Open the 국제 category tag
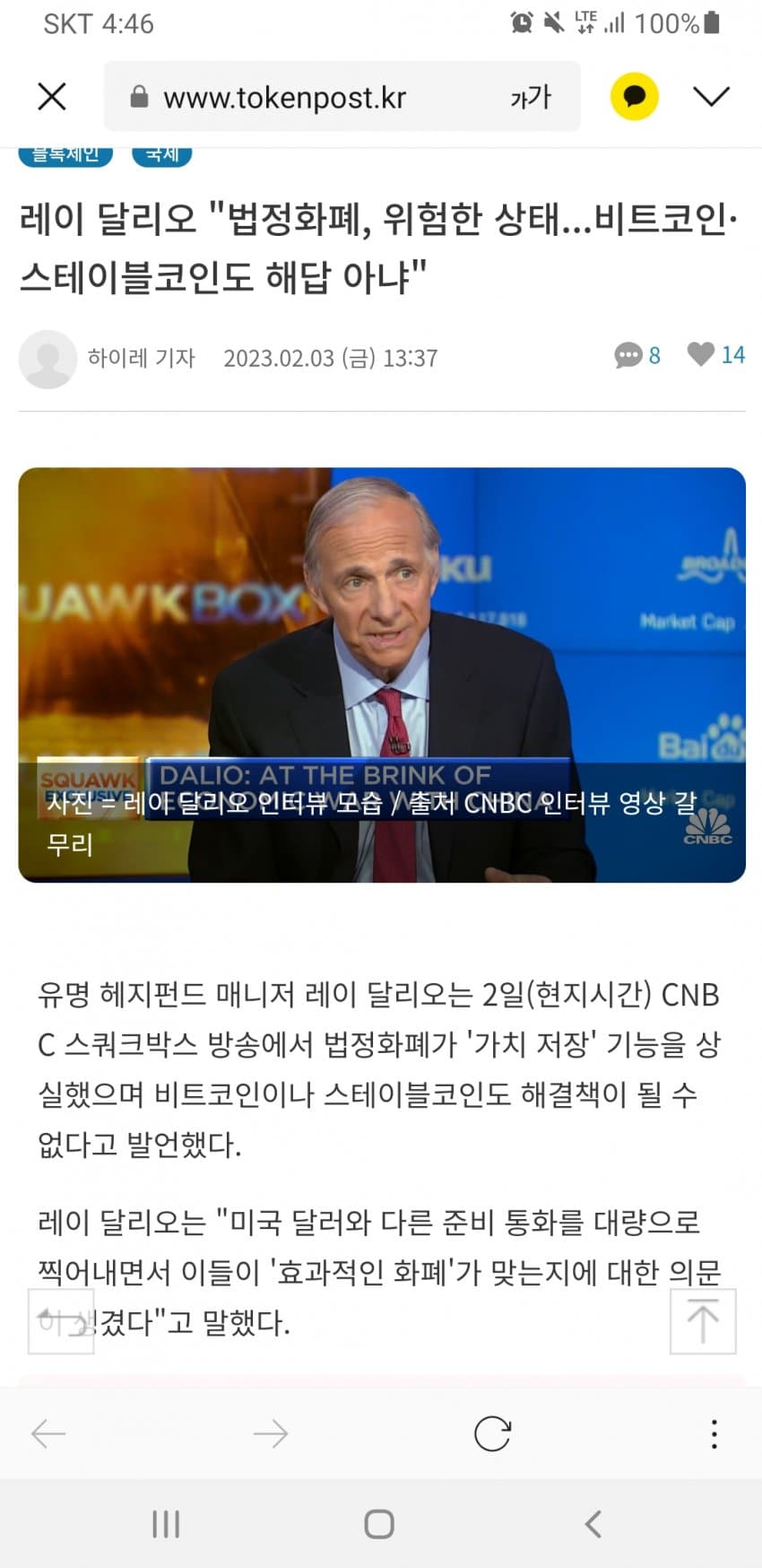Screen dimensions: 762x1568 pos(162,155)
